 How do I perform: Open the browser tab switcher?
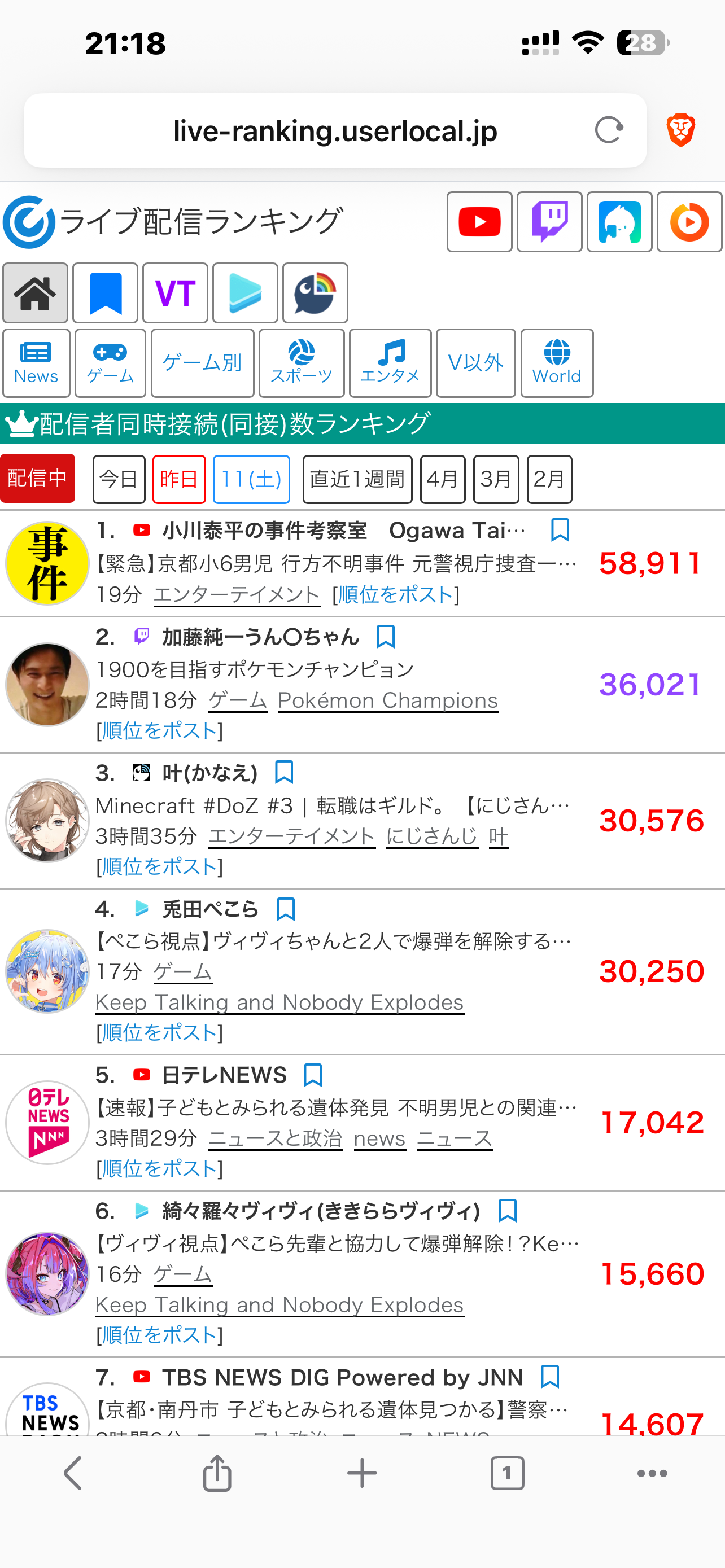tap(507, 1473)
